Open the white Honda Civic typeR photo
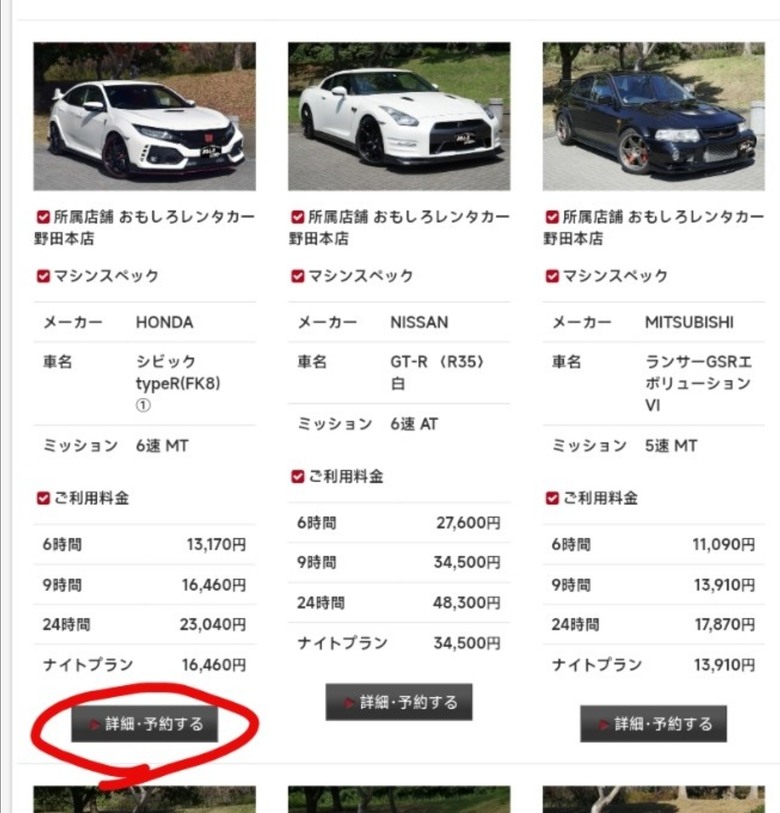Screen dimensions: 780x813 (x=144, y=116)
